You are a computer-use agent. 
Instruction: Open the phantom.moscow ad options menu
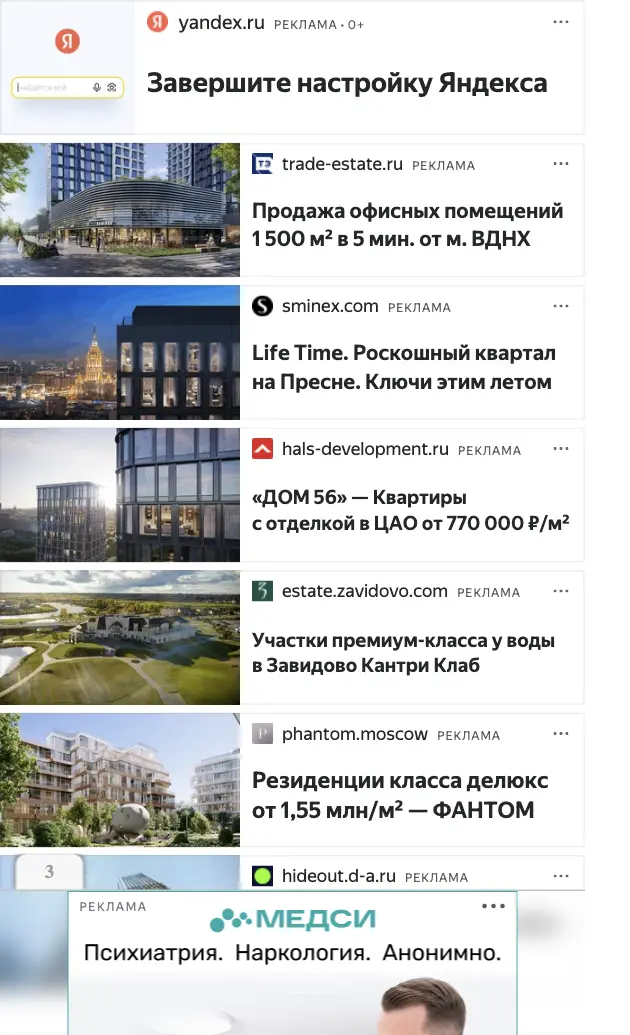[561, 734]
